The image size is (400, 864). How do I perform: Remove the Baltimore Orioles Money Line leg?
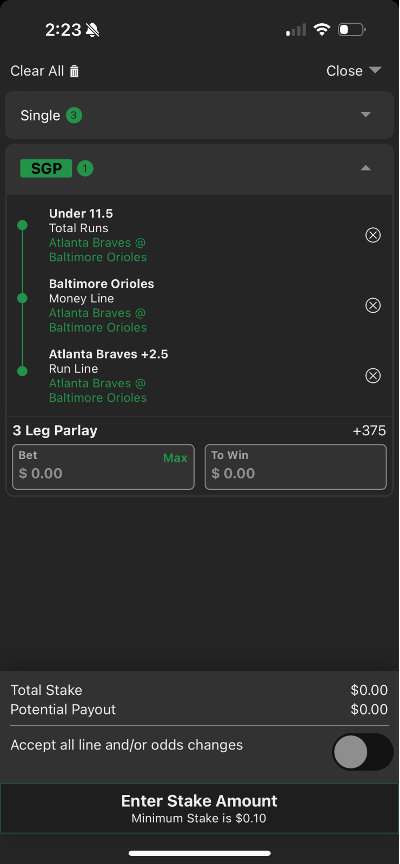(x=373, y=305)
